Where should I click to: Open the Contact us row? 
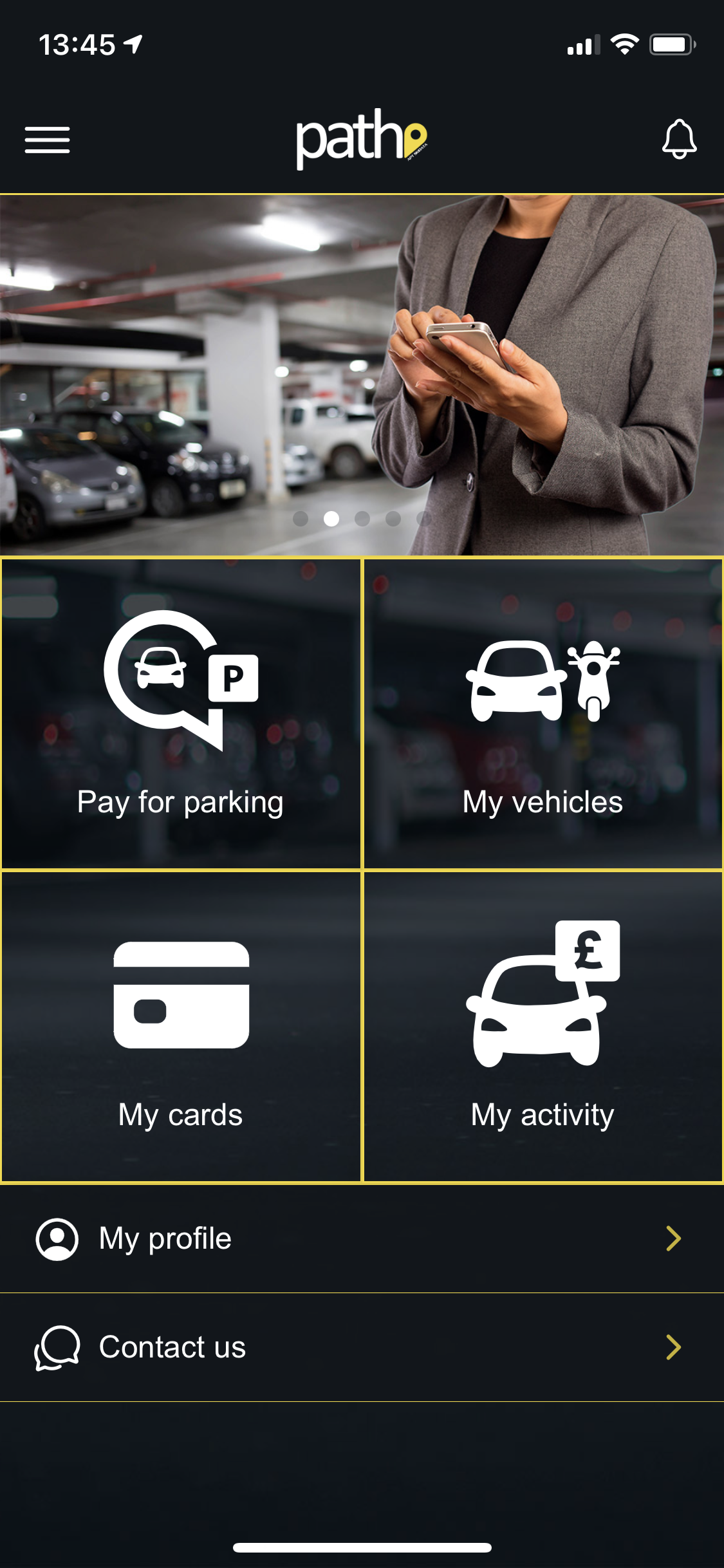(362, 1347)
